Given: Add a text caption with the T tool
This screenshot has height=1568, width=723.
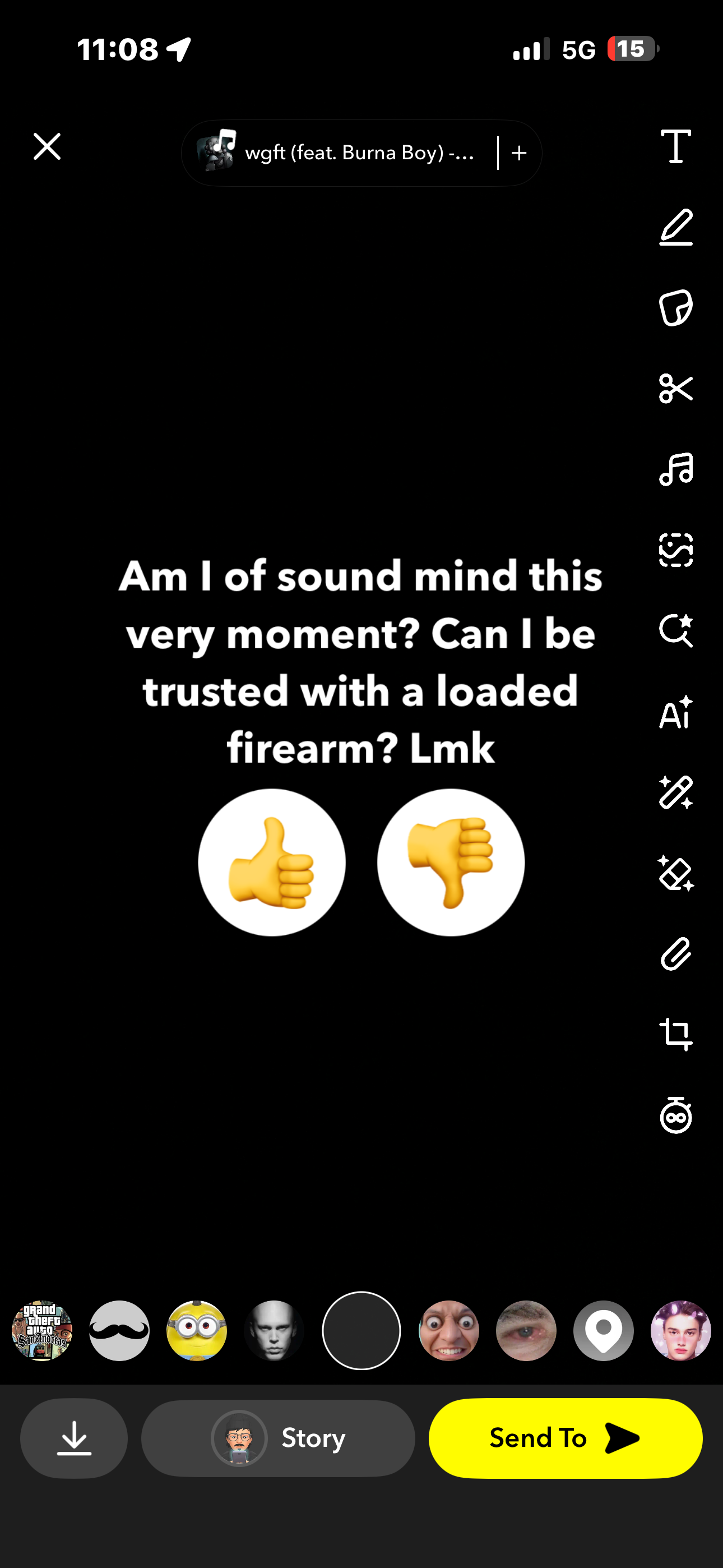Looking at the screenshot, I should (675, 146).
